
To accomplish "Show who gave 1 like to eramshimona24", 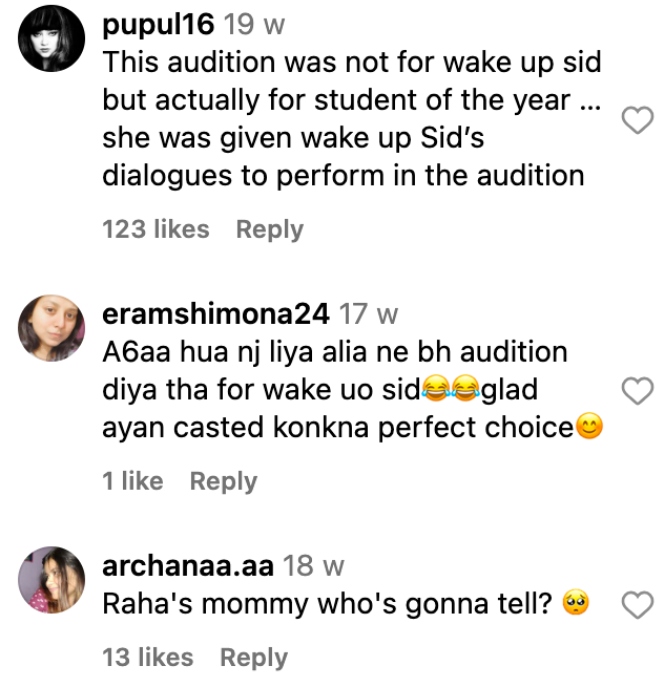I will [x=132, y=481].
